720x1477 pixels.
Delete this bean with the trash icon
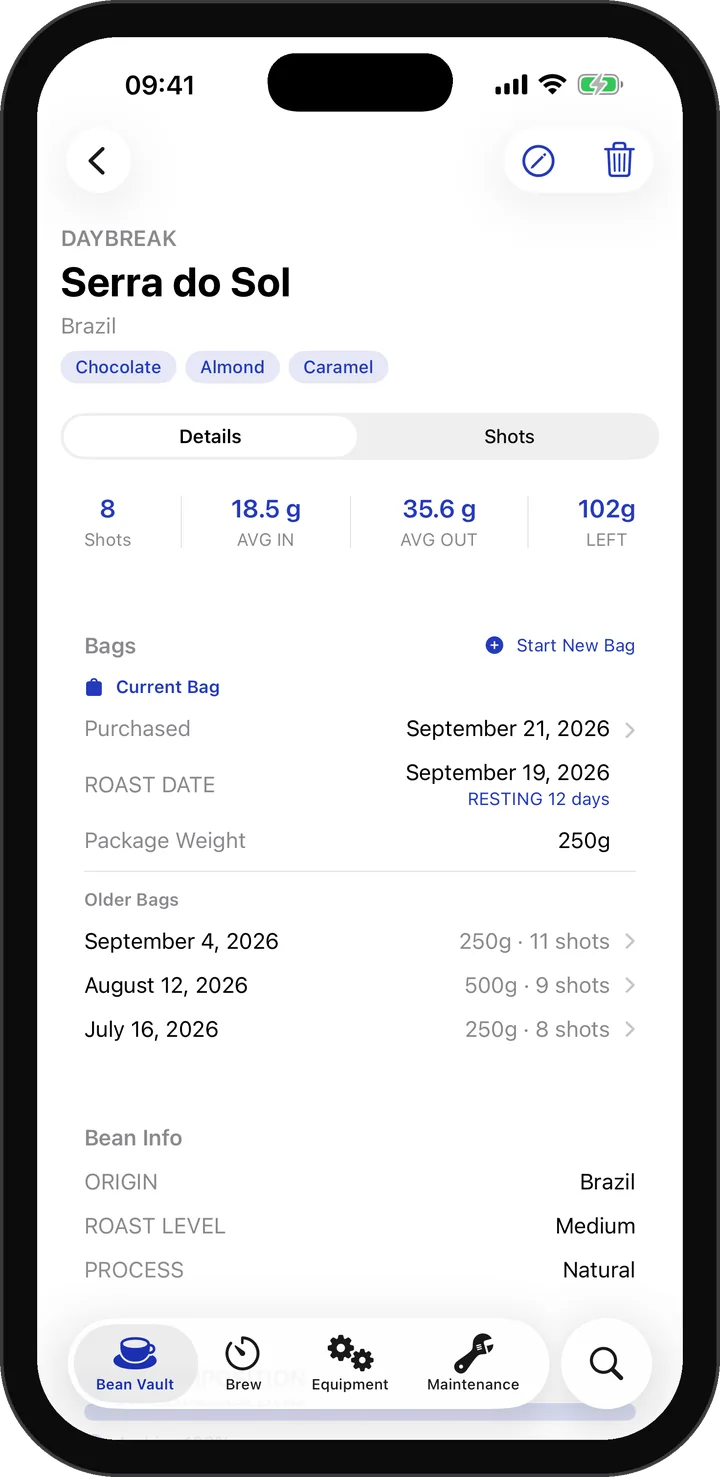point(619,161)
